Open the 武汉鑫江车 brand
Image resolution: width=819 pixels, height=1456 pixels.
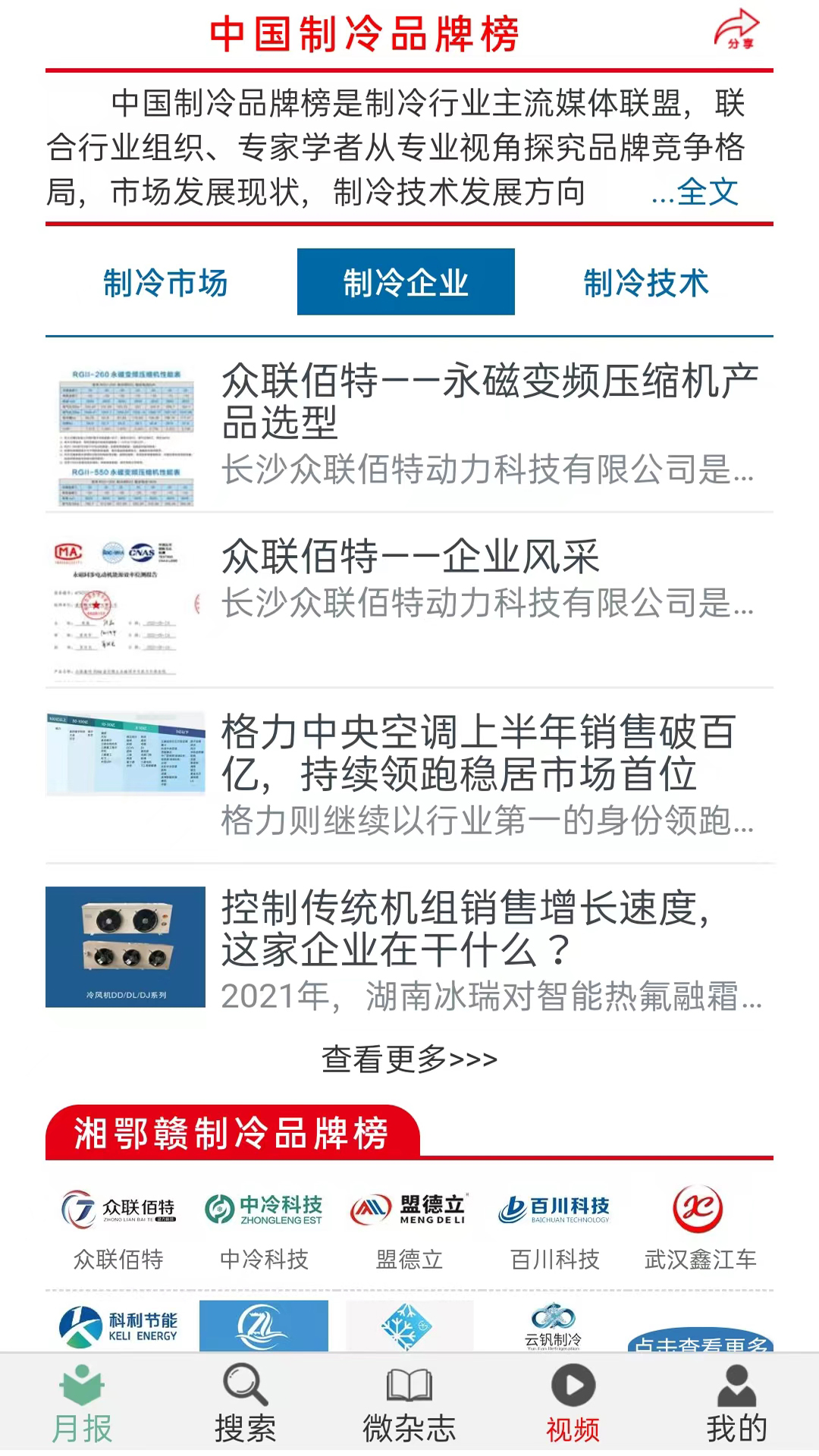click(699, 1228)
